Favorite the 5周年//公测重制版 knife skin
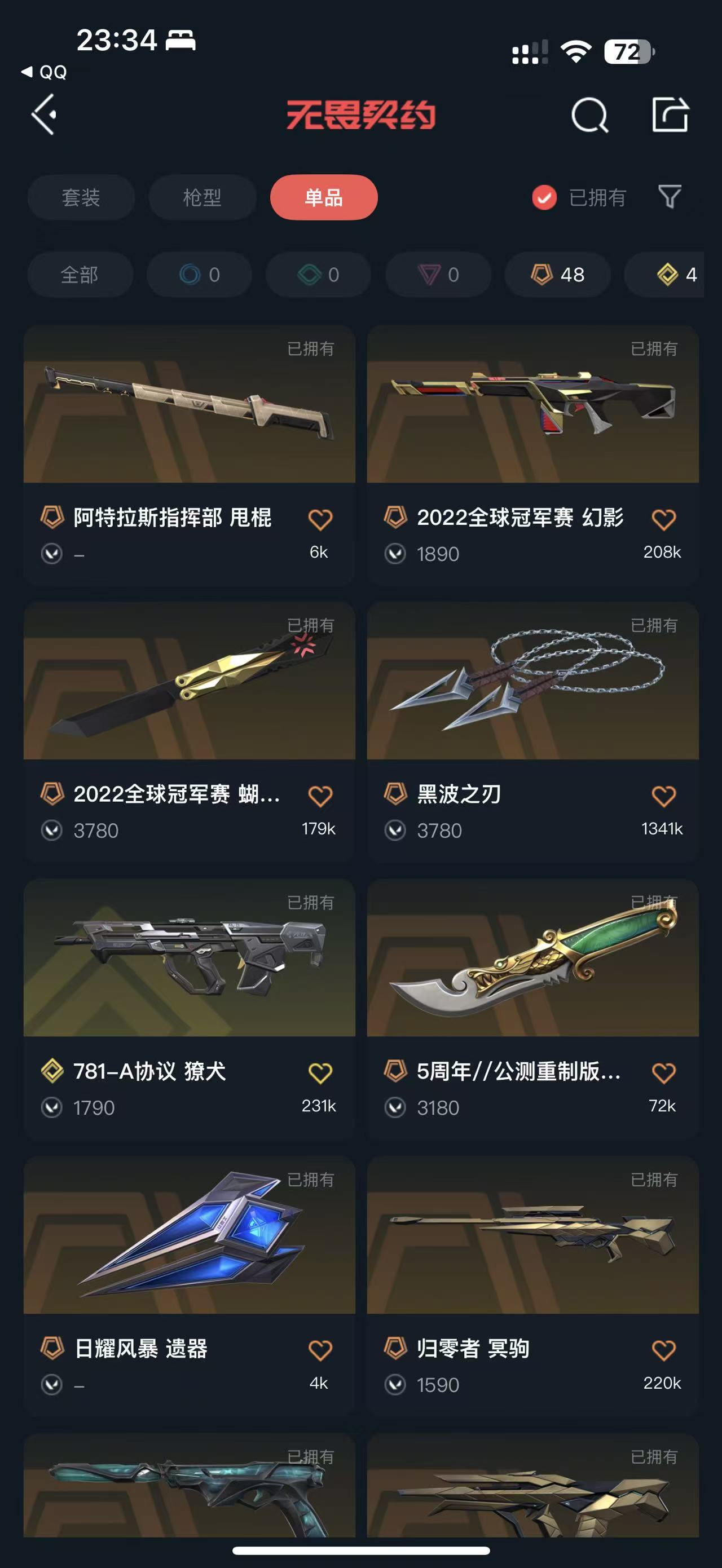Viewport: 722px width, 1568px height. point(663,1073)
